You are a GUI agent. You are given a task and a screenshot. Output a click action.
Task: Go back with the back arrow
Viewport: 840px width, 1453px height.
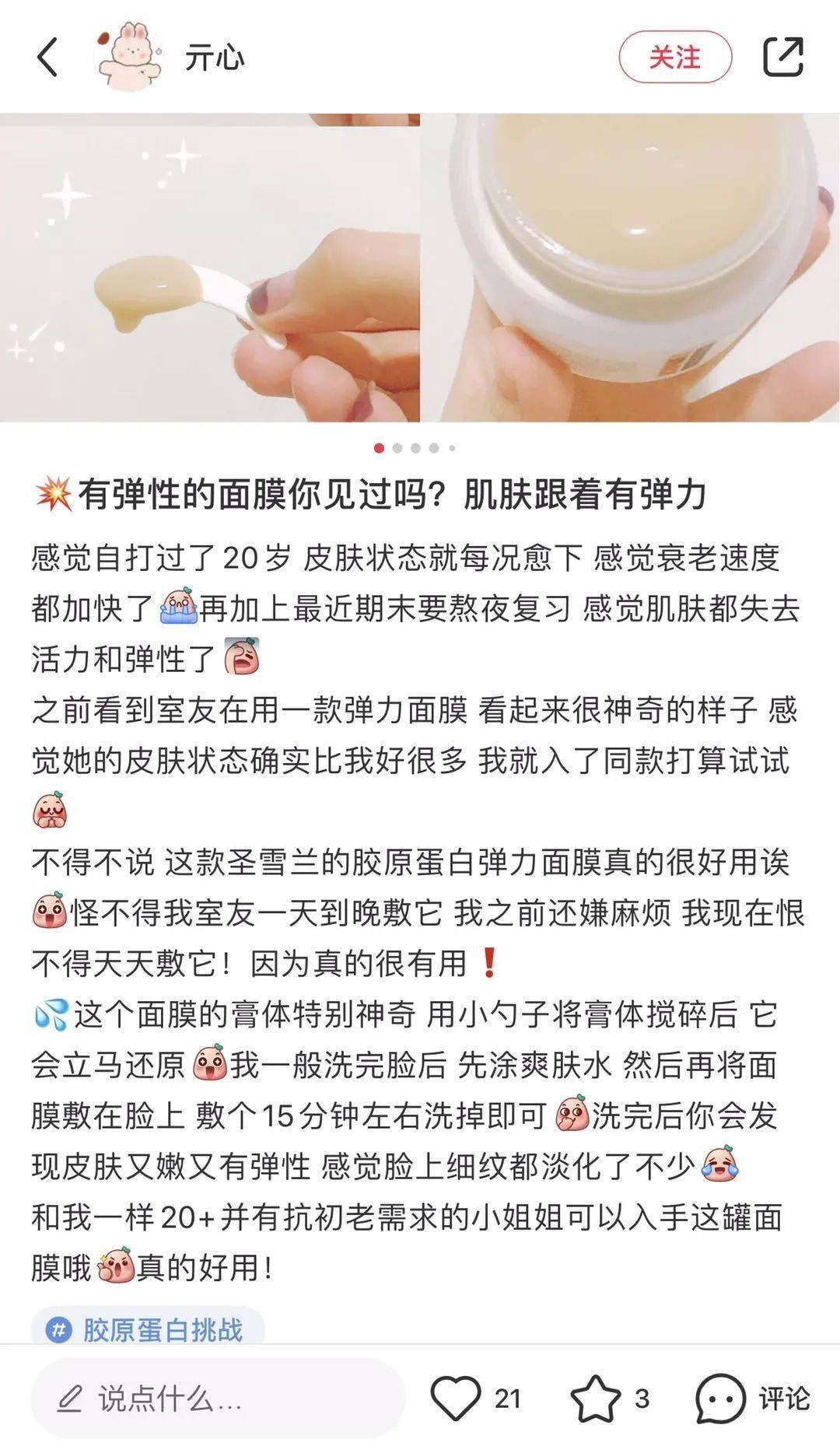[48, 58]
